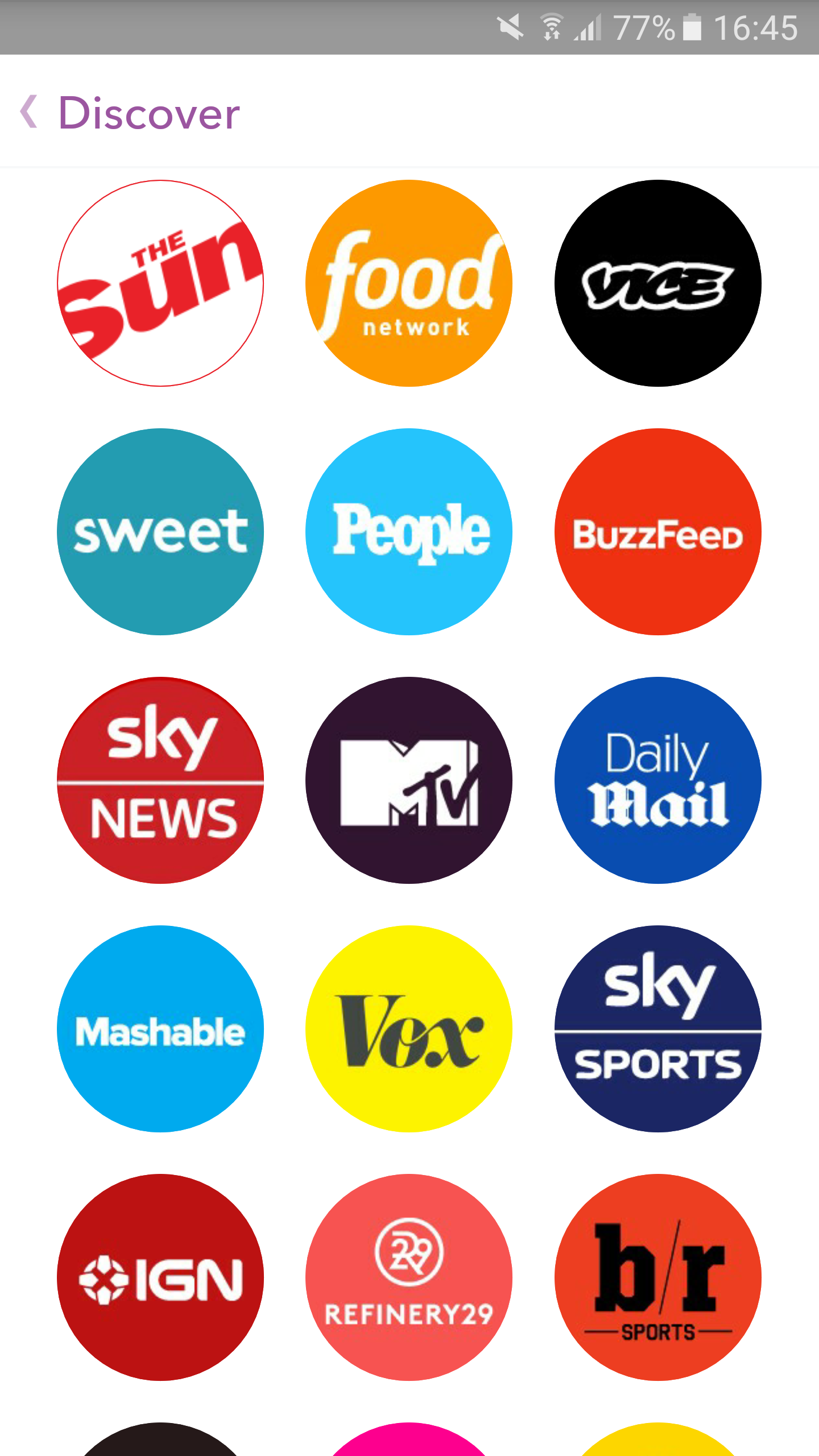Image resolution: width=819 pixels, height=1456 pixels.
Task: Open the Sweet channel
Action: 160,532
